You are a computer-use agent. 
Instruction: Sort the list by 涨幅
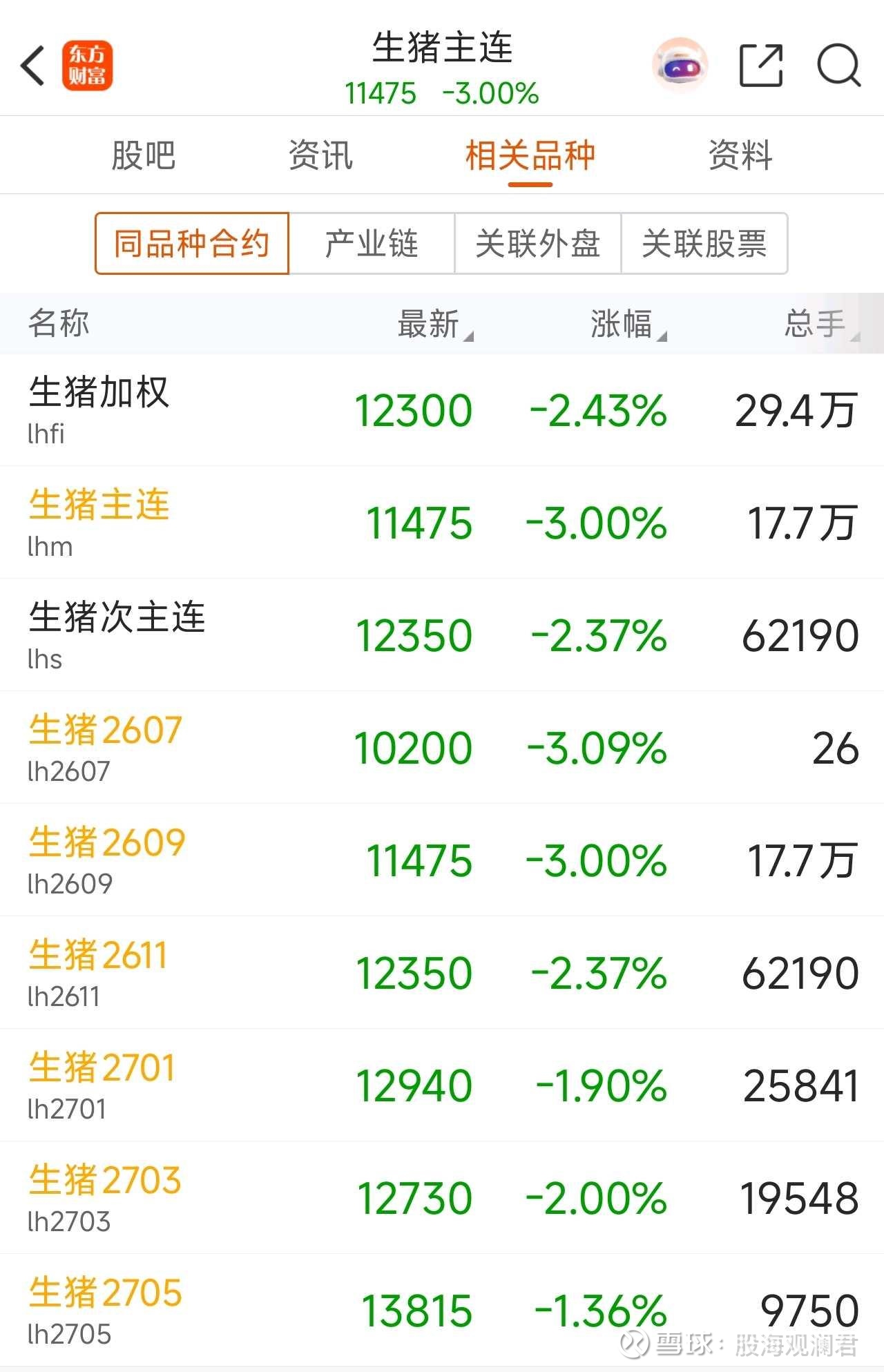click(628, 324)
